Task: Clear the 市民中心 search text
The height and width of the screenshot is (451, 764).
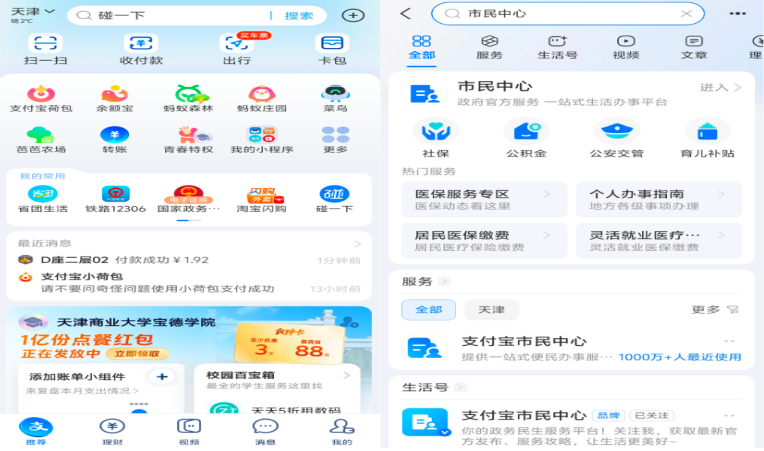Action: (x=686, y=14)
